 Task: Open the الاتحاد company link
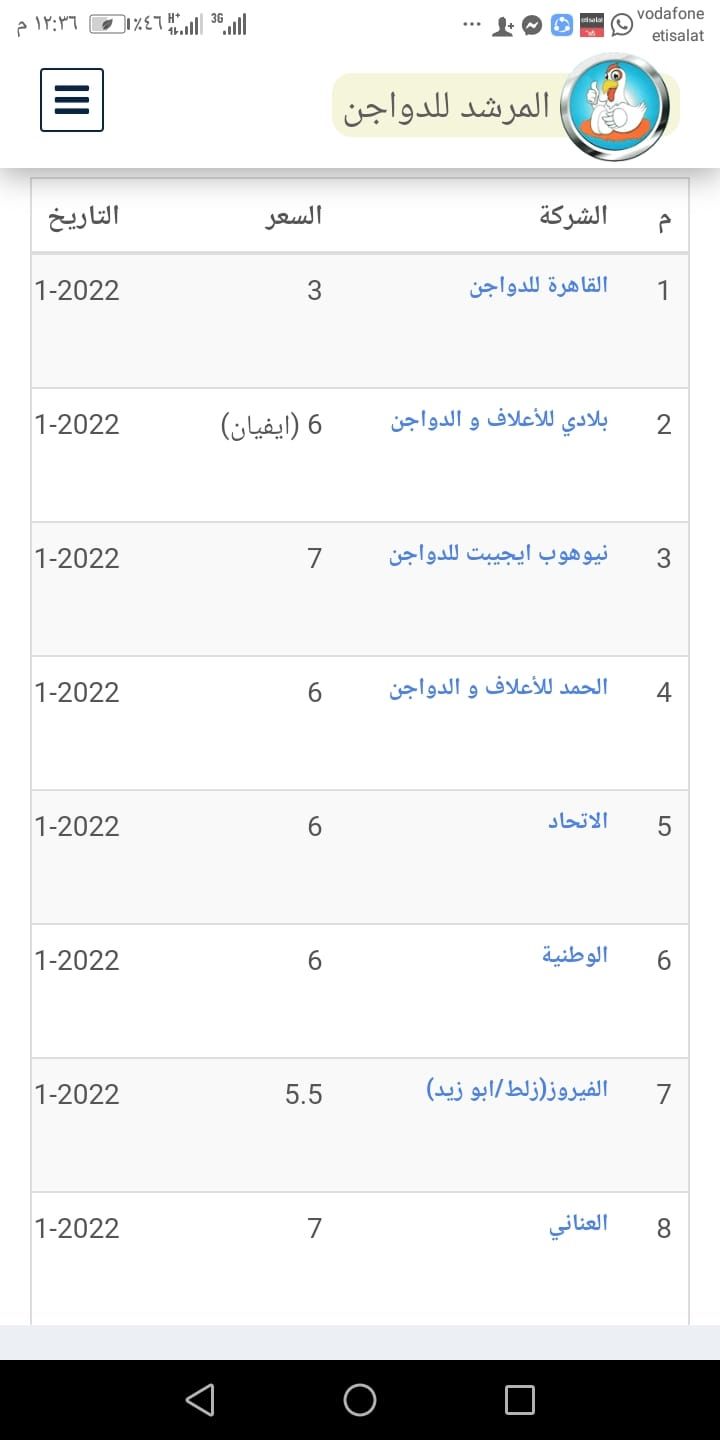pyautogui.click(x=578, y=821)
